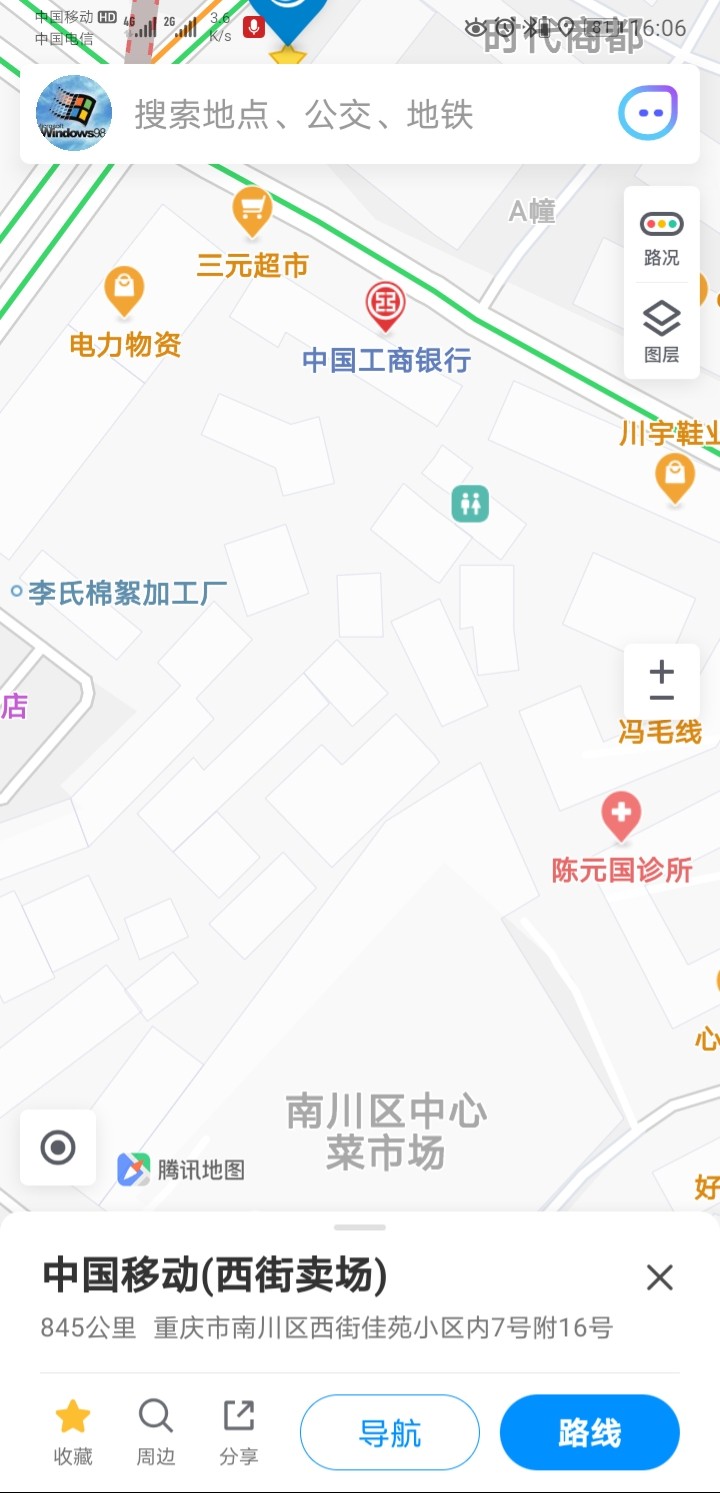Expand the place card handle
This screenshot has width=720, height=1493.
coord(360,1227)
